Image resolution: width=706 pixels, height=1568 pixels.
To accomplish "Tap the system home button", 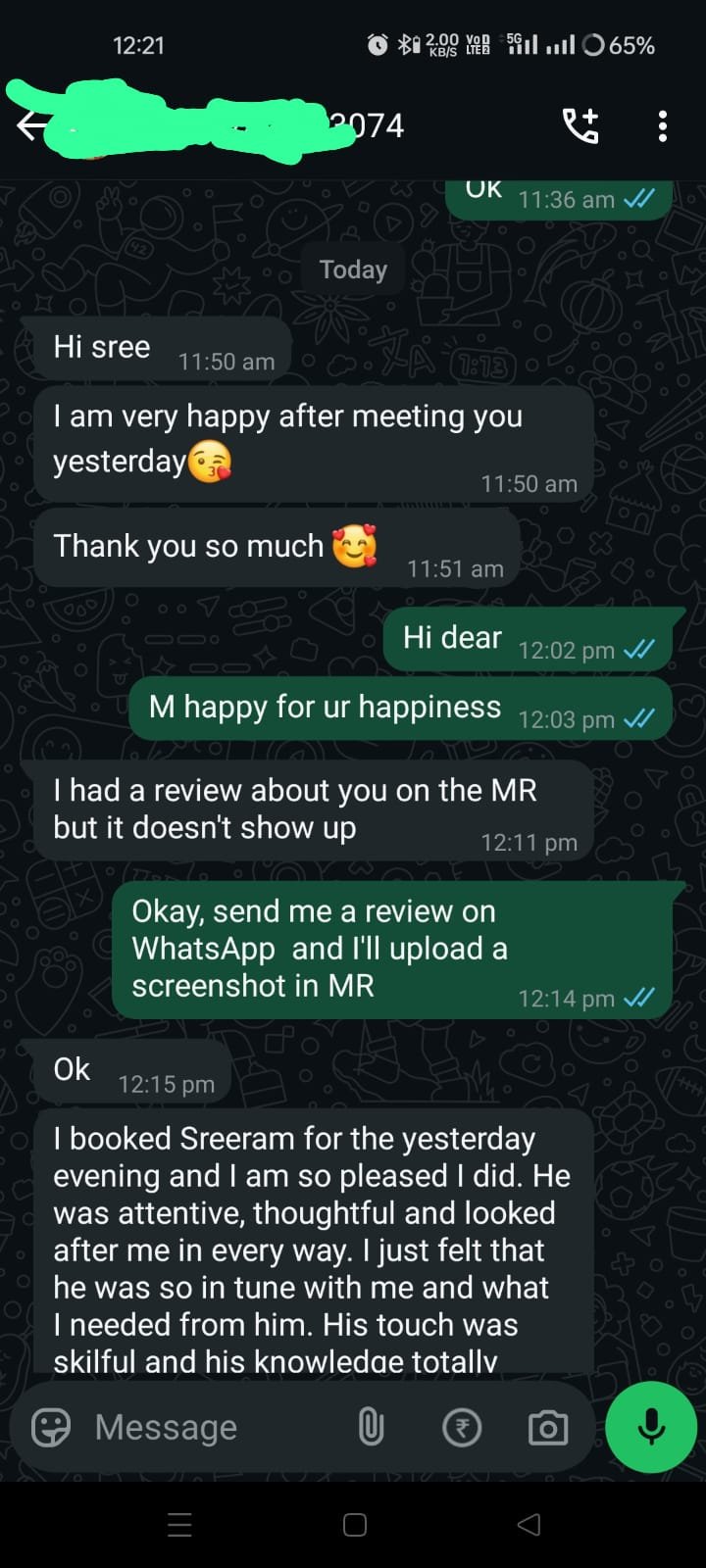I will pos(354,1524).
